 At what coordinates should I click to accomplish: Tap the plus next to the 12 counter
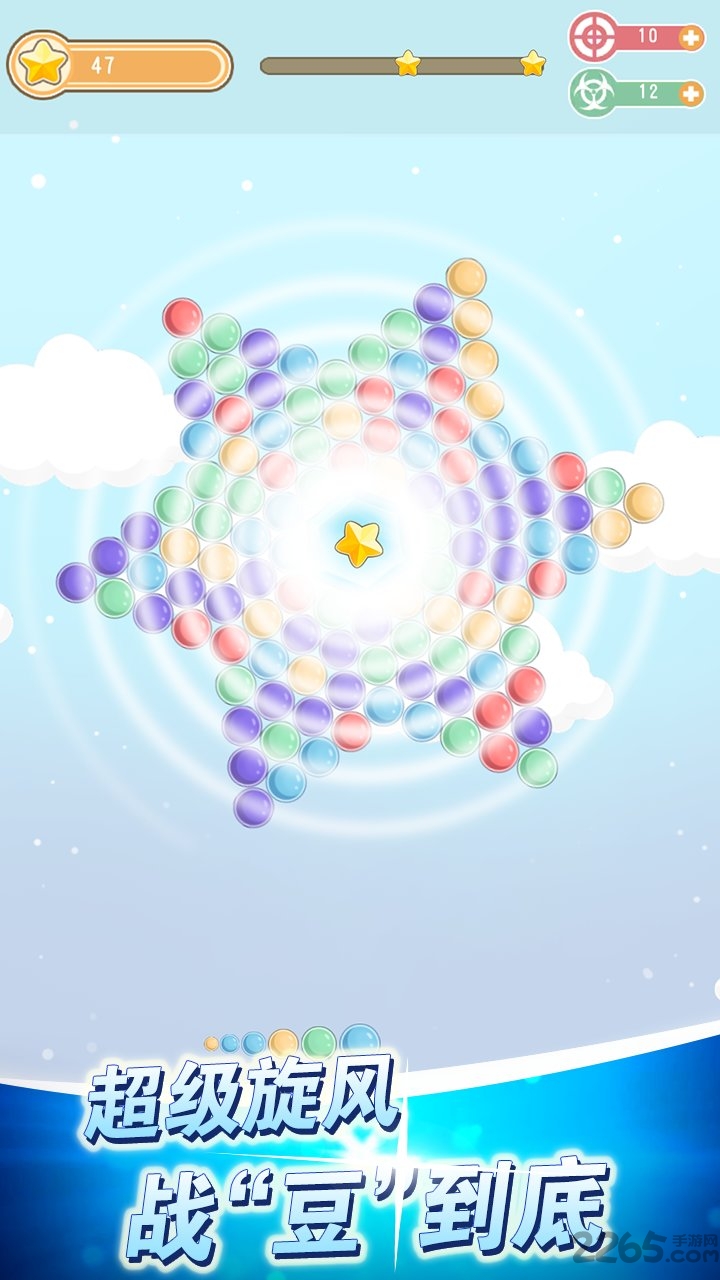[x=691, y=93]
